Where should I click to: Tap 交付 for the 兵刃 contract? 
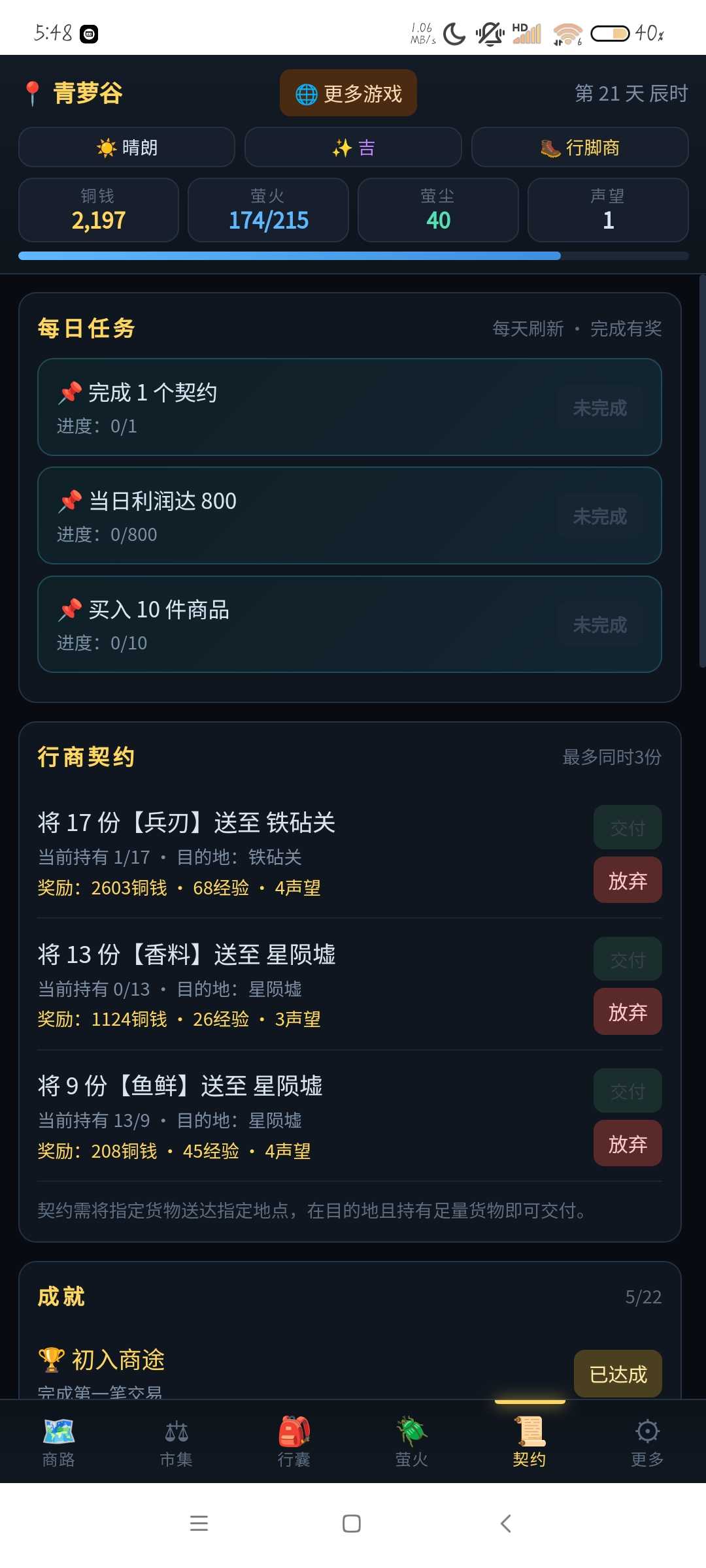coord(628,827)
